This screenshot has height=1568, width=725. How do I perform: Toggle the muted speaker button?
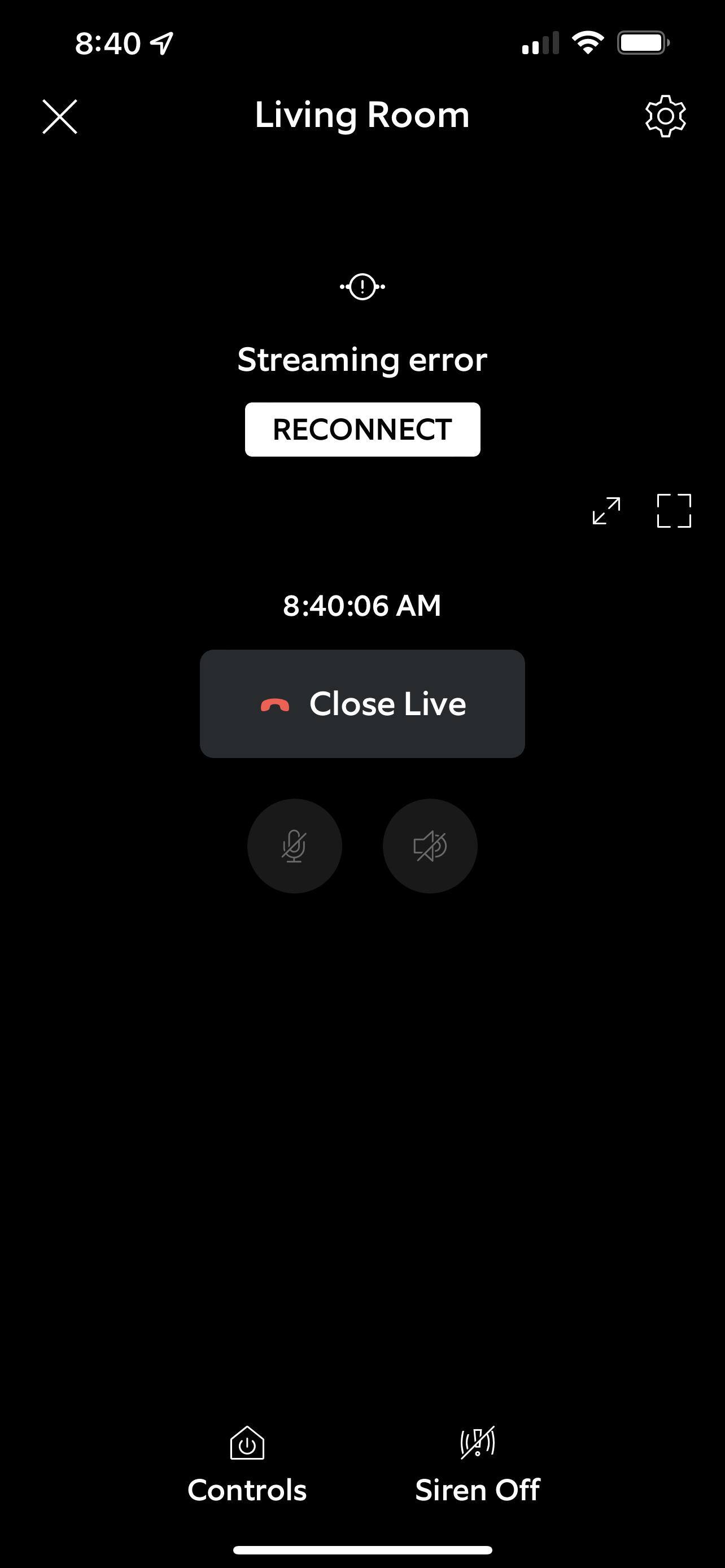430,846
